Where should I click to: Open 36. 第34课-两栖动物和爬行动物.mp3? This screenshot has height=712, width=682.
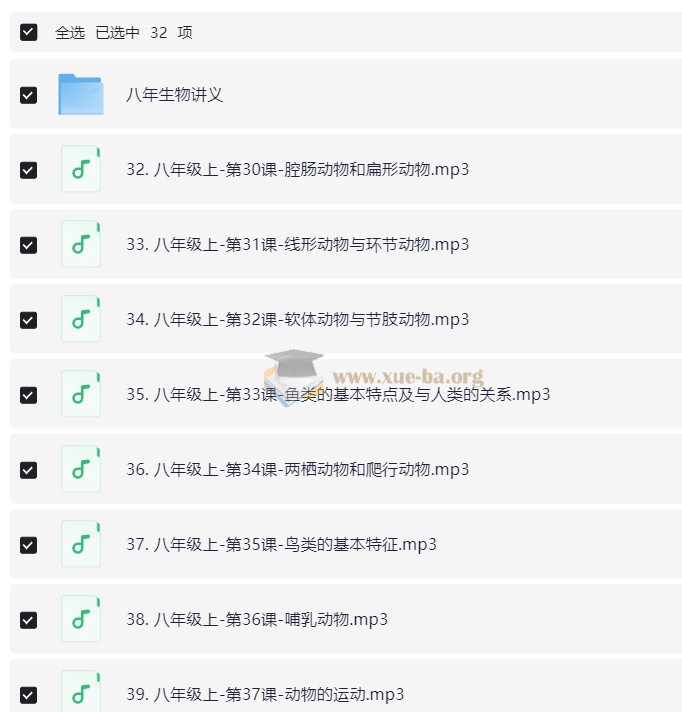pos(298,469)
